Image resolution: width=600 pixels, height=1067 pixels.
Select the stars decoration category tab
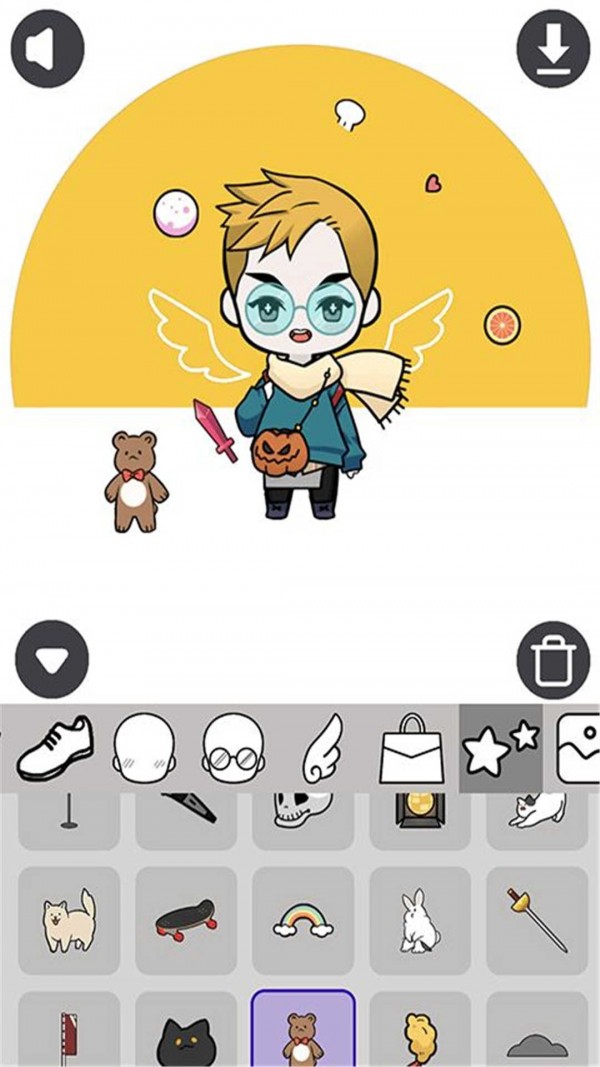502,750
